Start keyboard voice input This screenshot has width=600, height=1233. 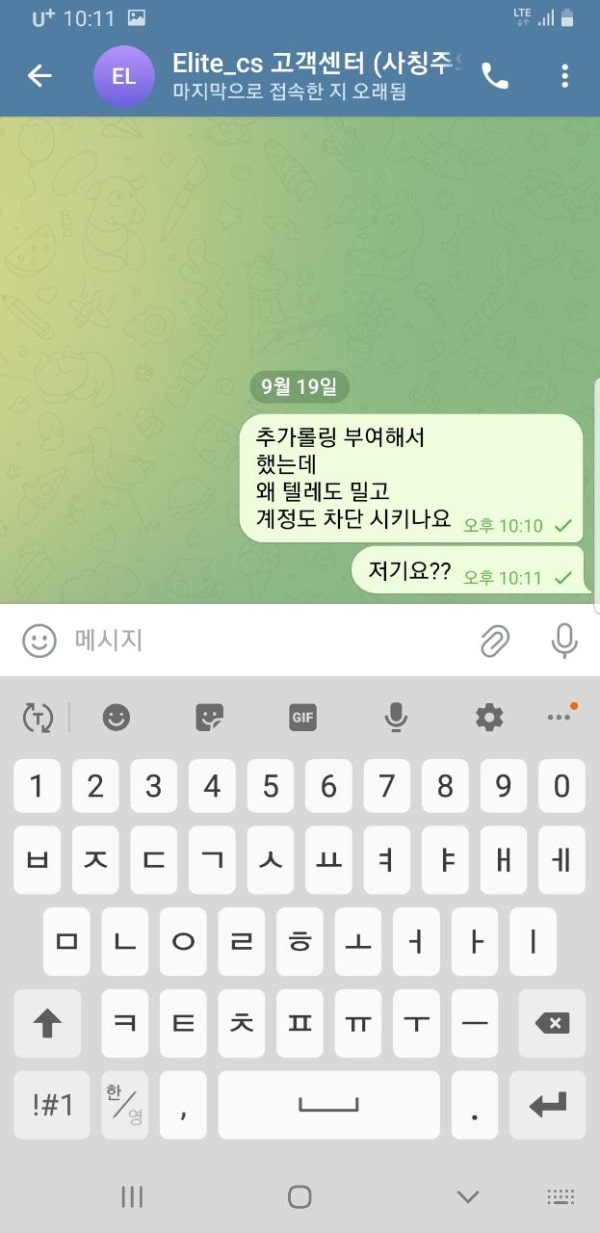(396, 717)
